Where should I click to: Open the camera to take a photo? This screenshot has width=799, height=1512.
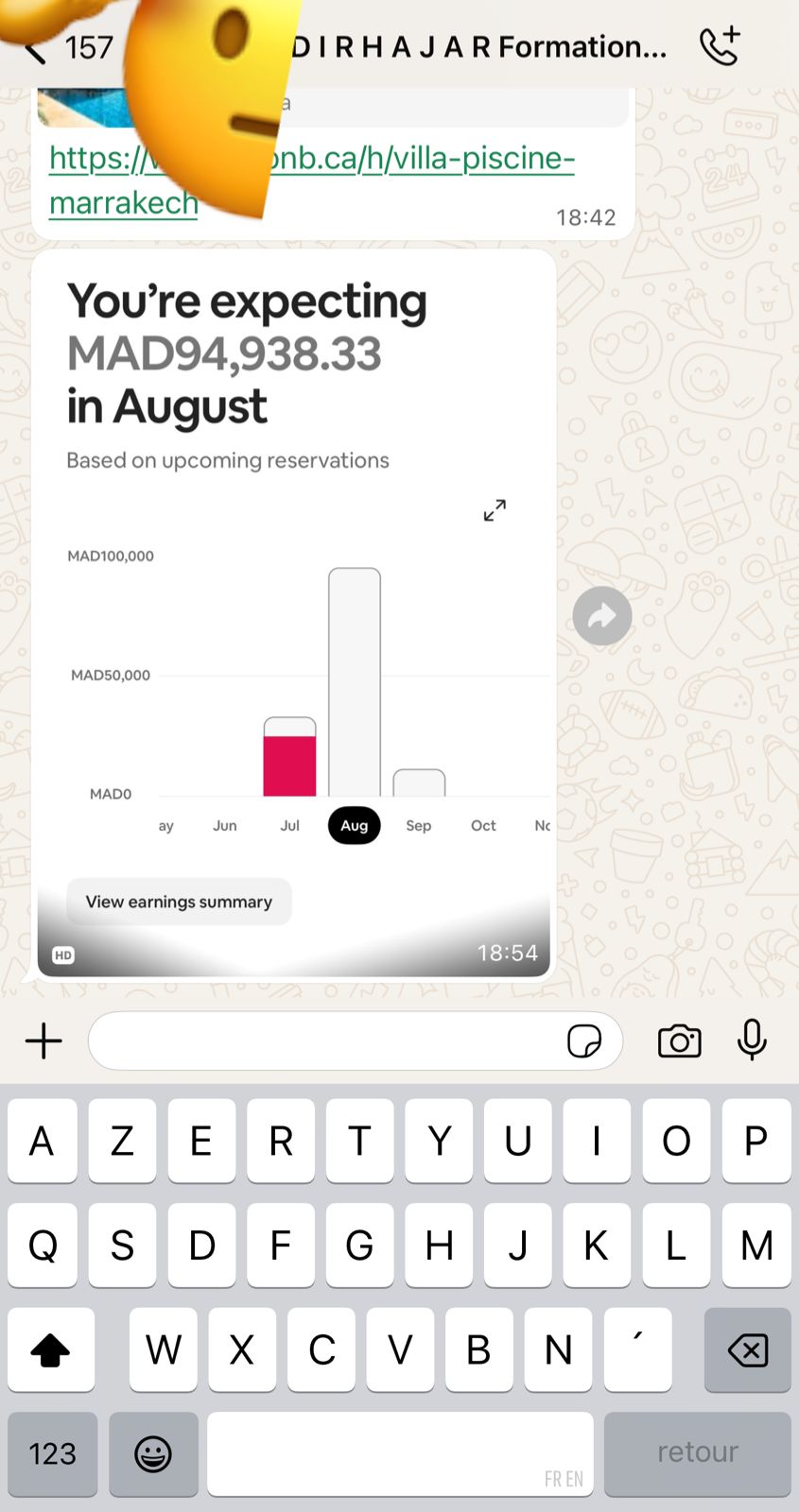coord(679,1041)
